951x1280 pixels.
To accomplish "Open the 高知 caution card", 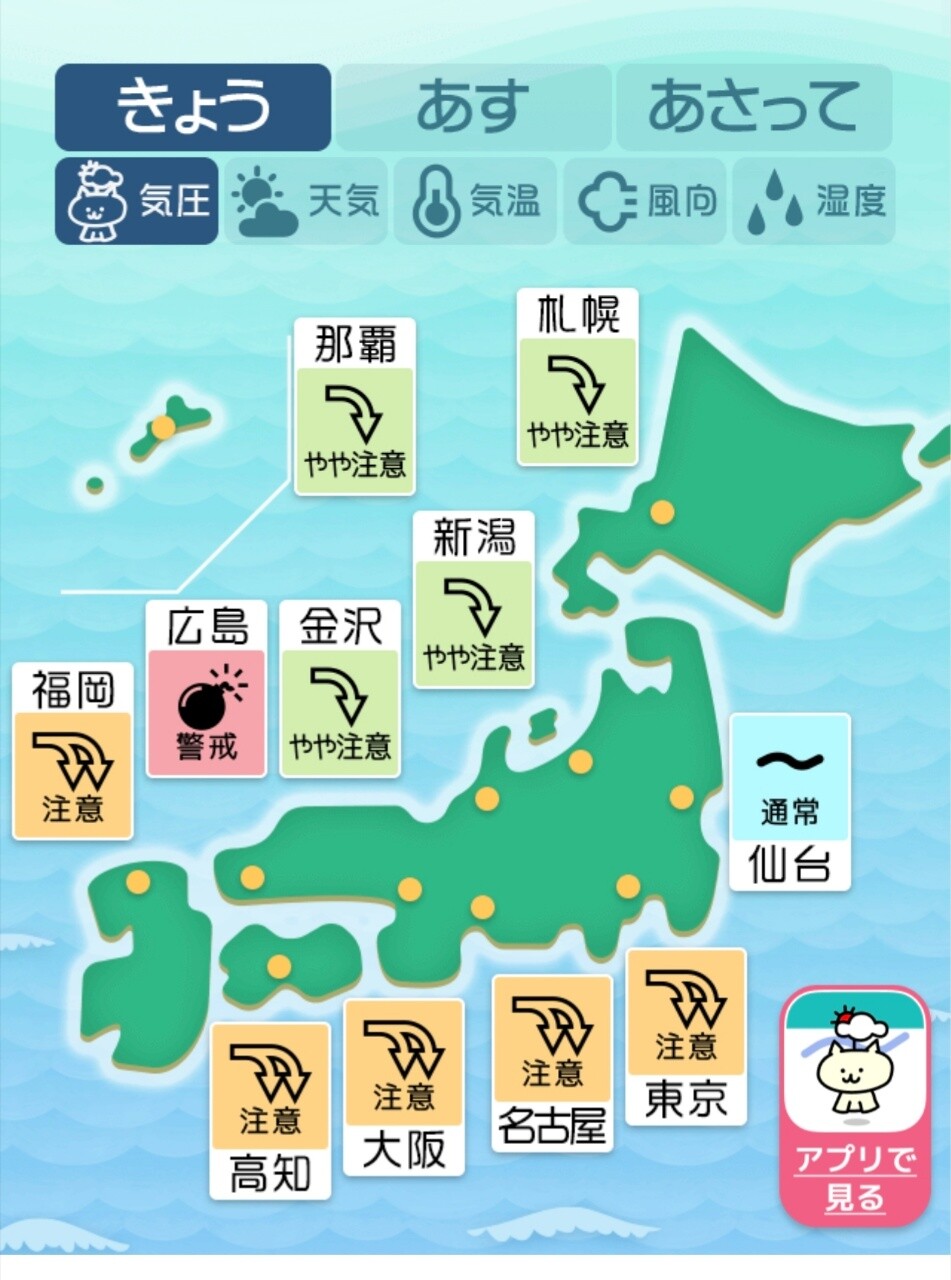I will (x=270, y=1110).
